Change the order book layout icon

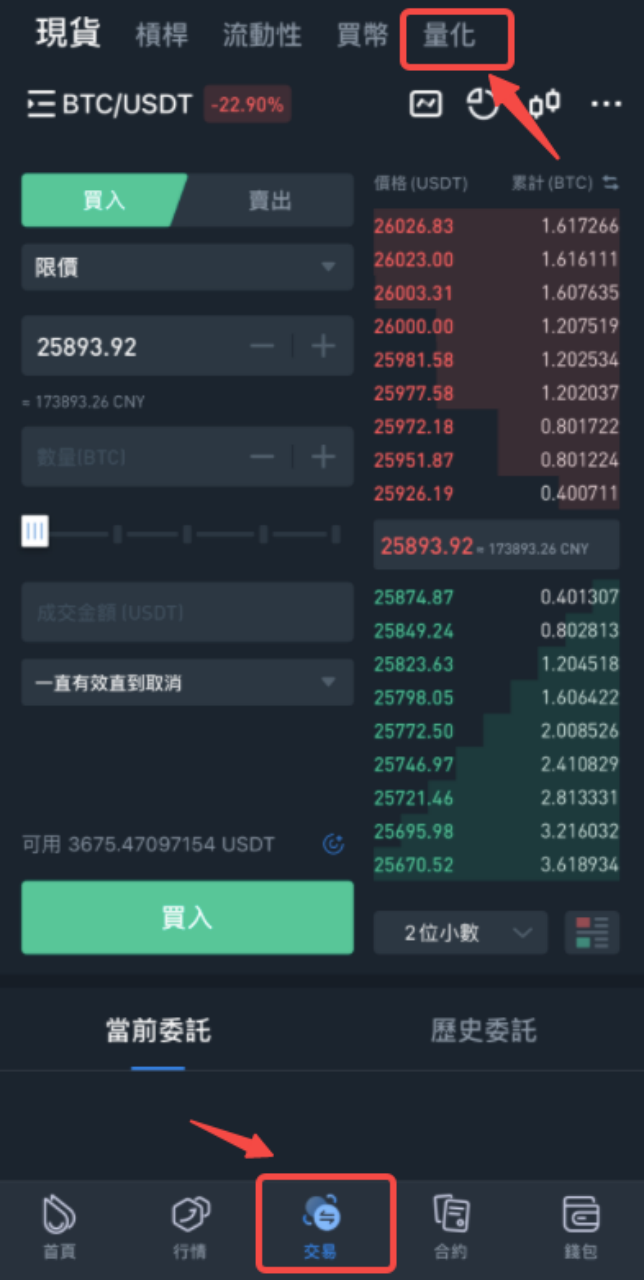[x=592, y=932]
